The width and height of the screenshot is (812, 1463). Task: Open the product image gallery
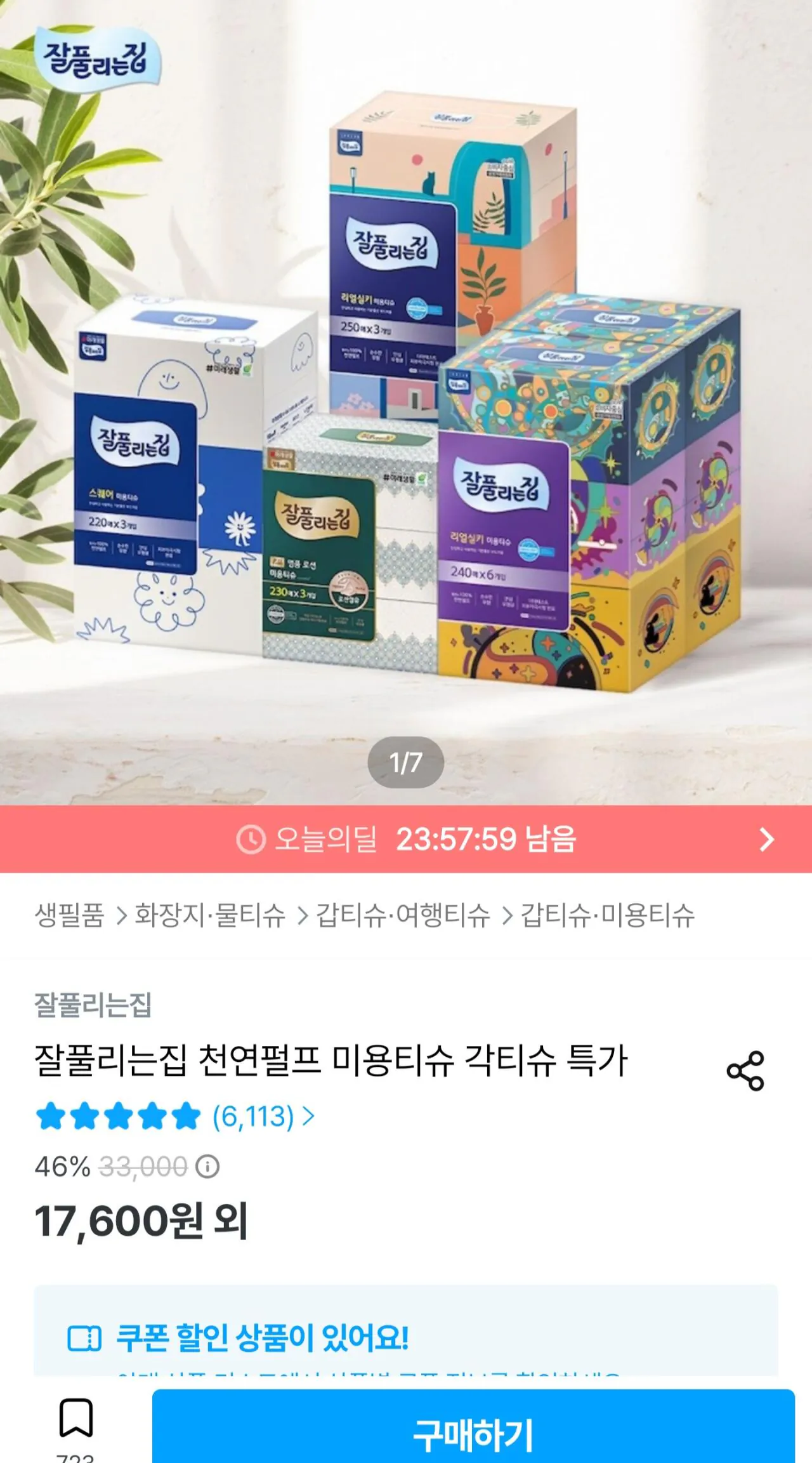point(406,402)
